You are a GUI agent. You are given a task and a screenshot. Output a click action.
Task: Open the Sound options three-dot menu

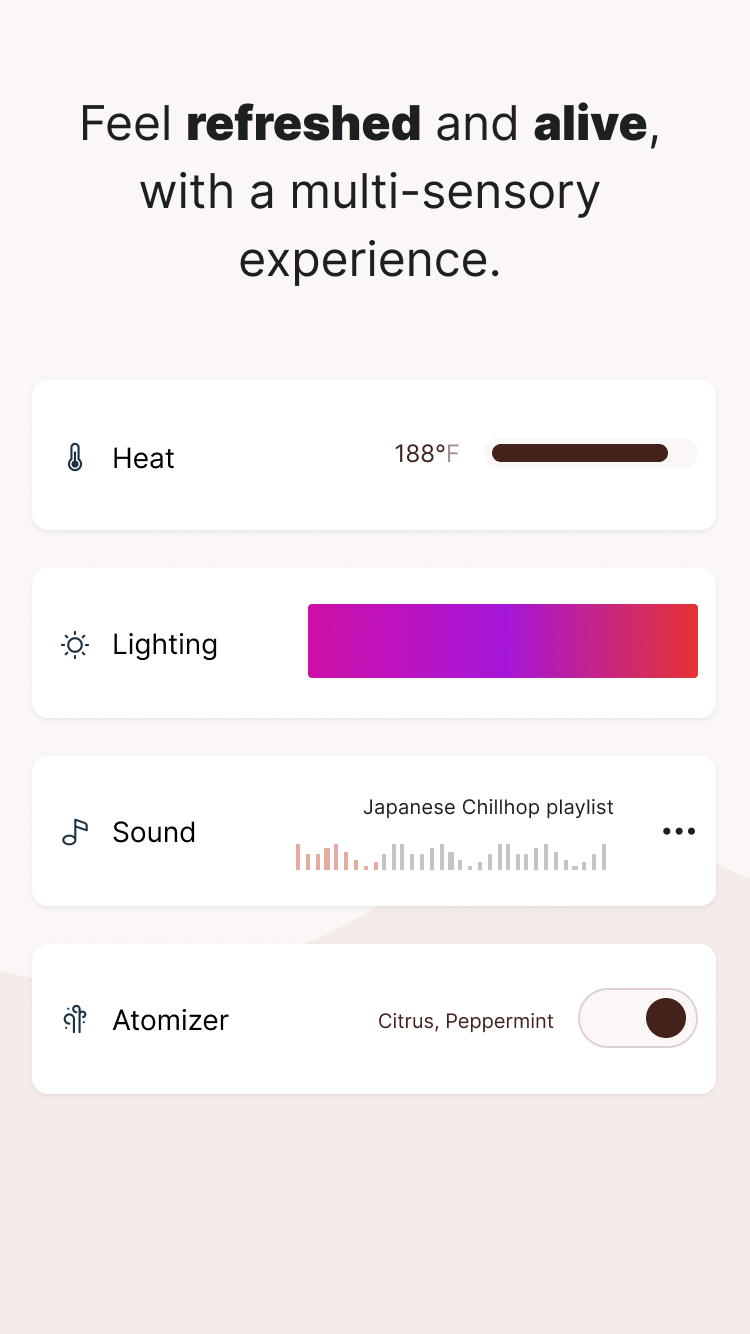(678, 831)
